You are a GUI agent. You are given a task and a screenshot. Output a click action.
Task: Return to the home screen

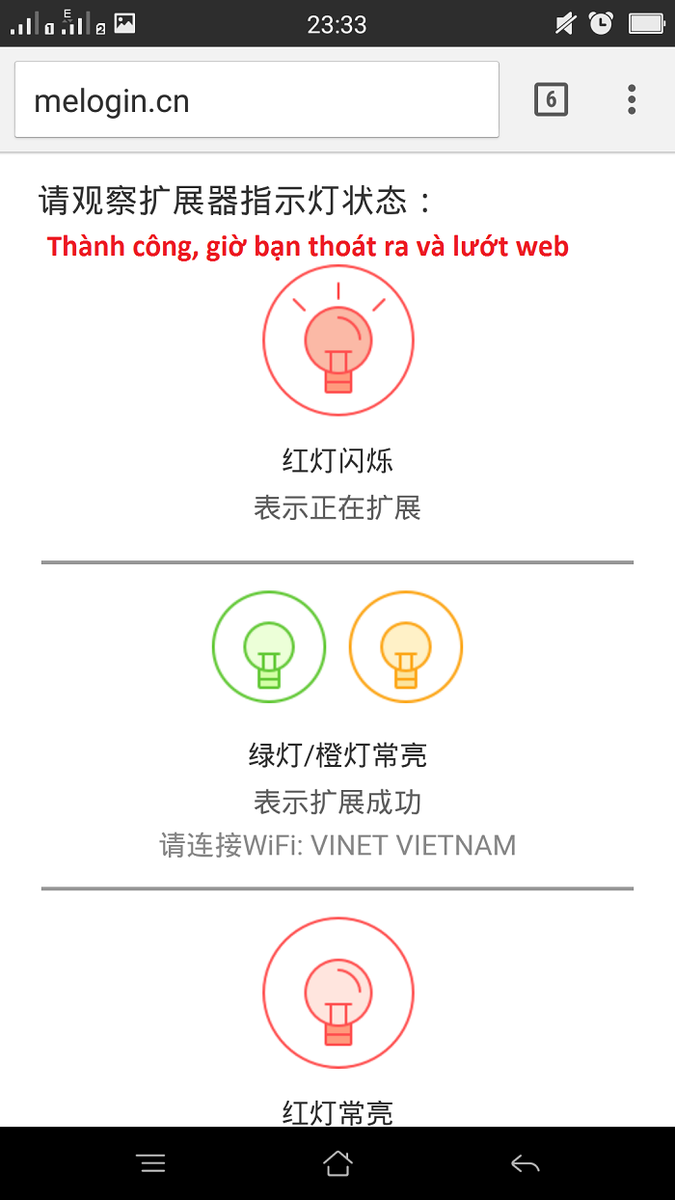click(338, 1163)
